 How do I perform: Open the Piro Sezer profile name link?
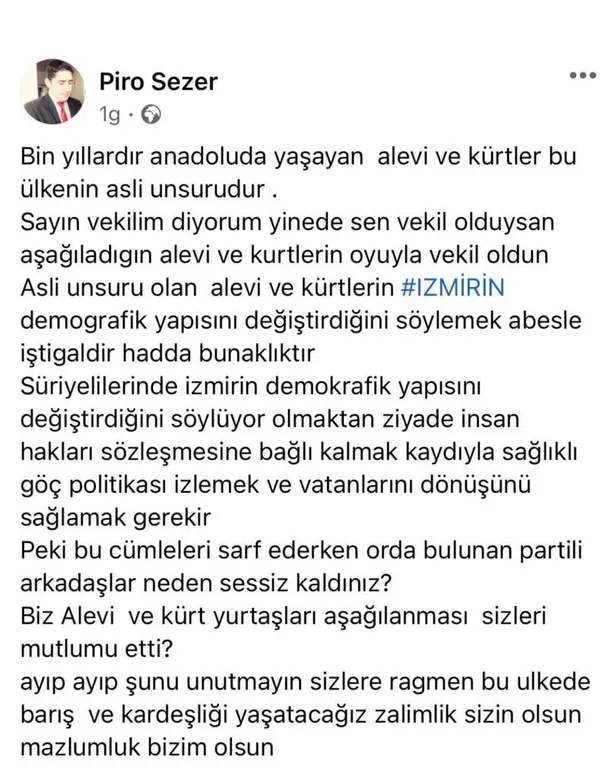click(x=158, y=82)
